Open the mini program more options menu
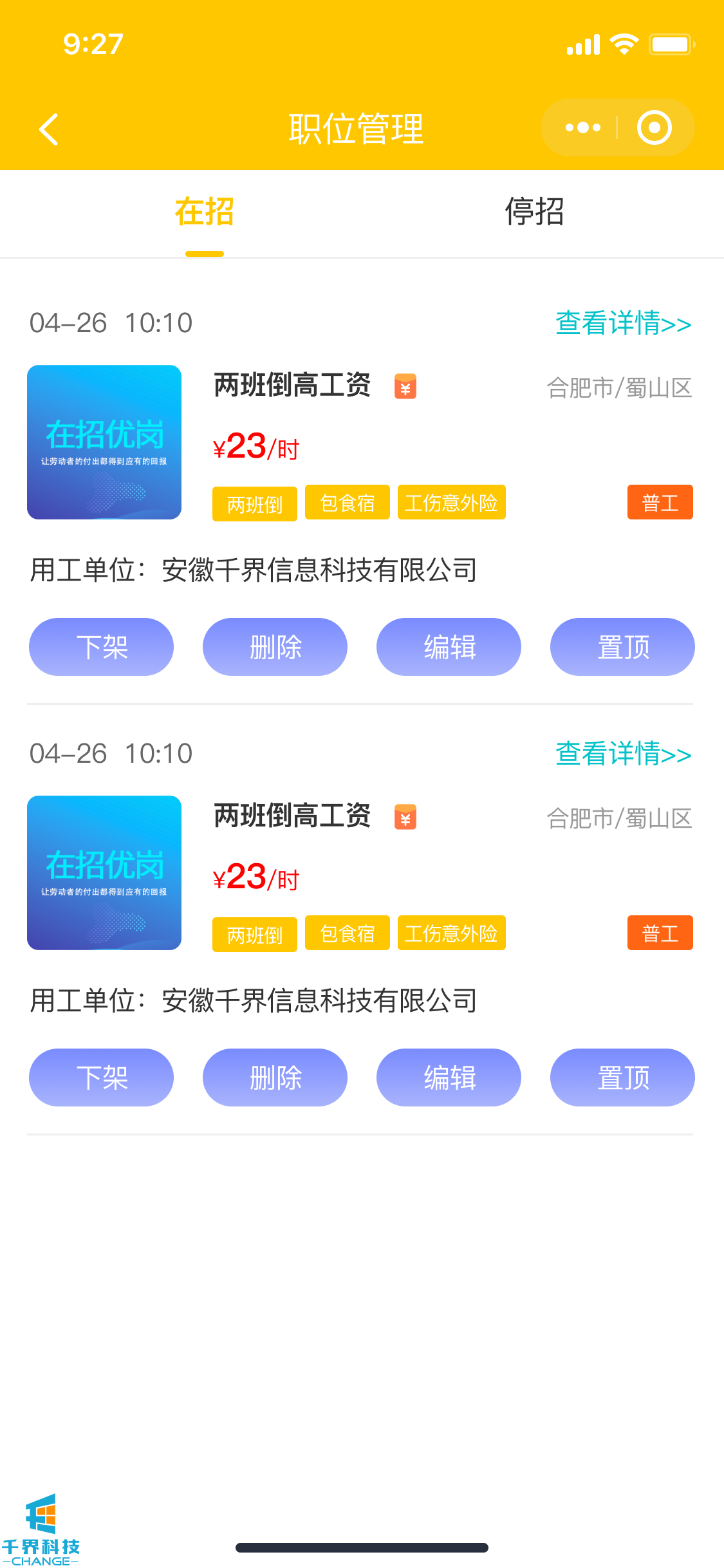724x1568 pixels. tap(582, 127)
